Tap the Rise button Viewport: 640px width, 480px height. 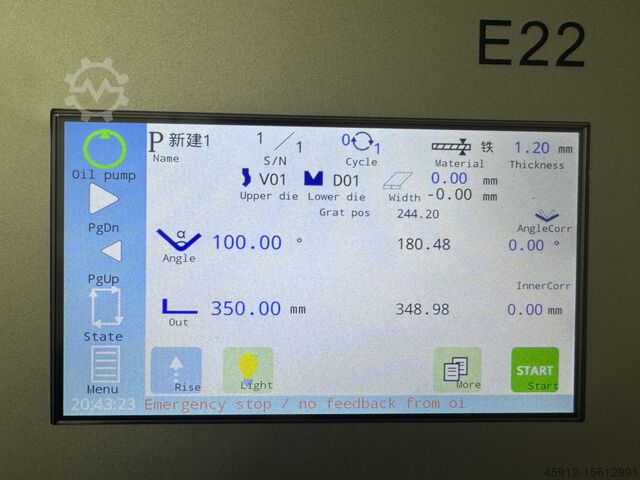[176, 369]
